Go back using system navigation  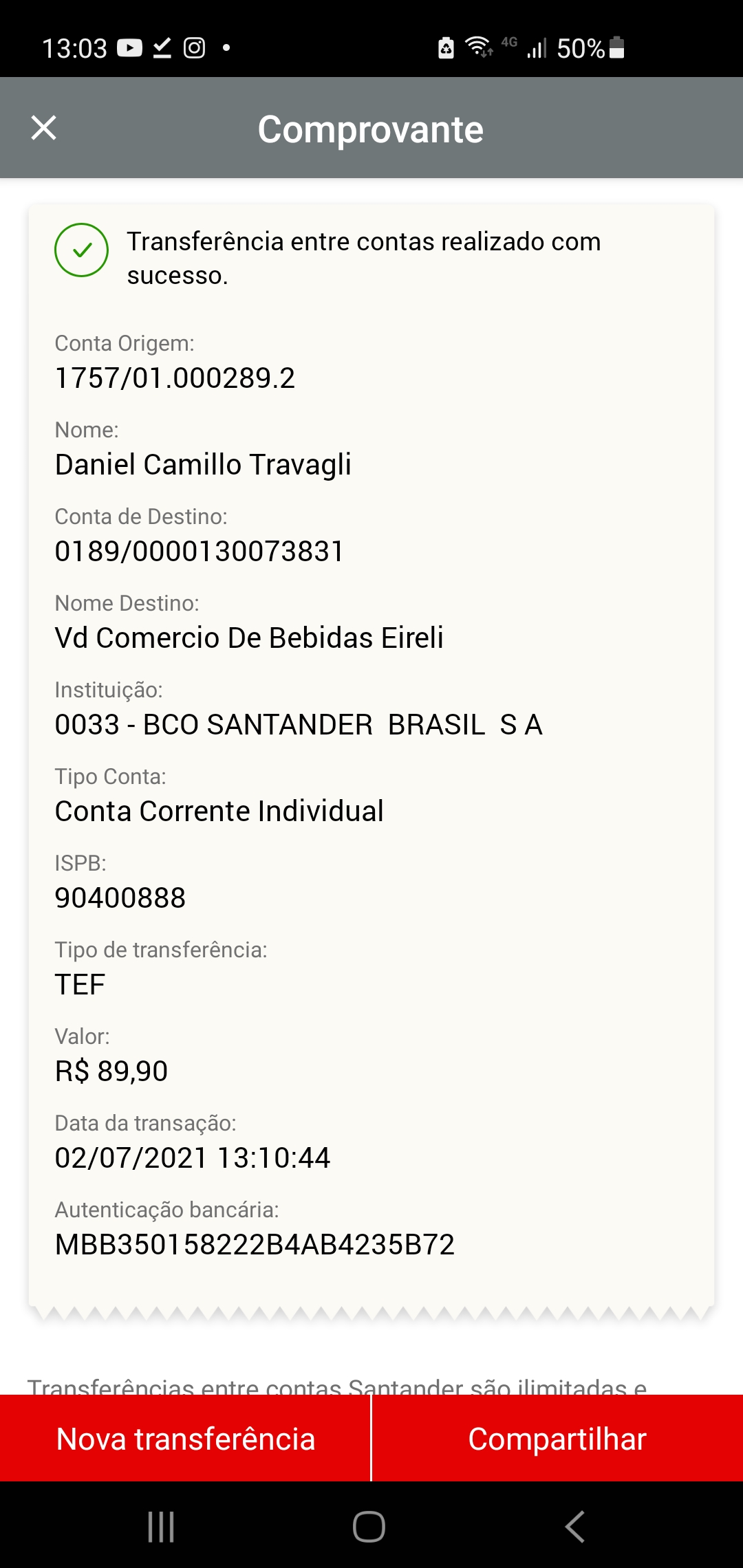coord(575,1527)
